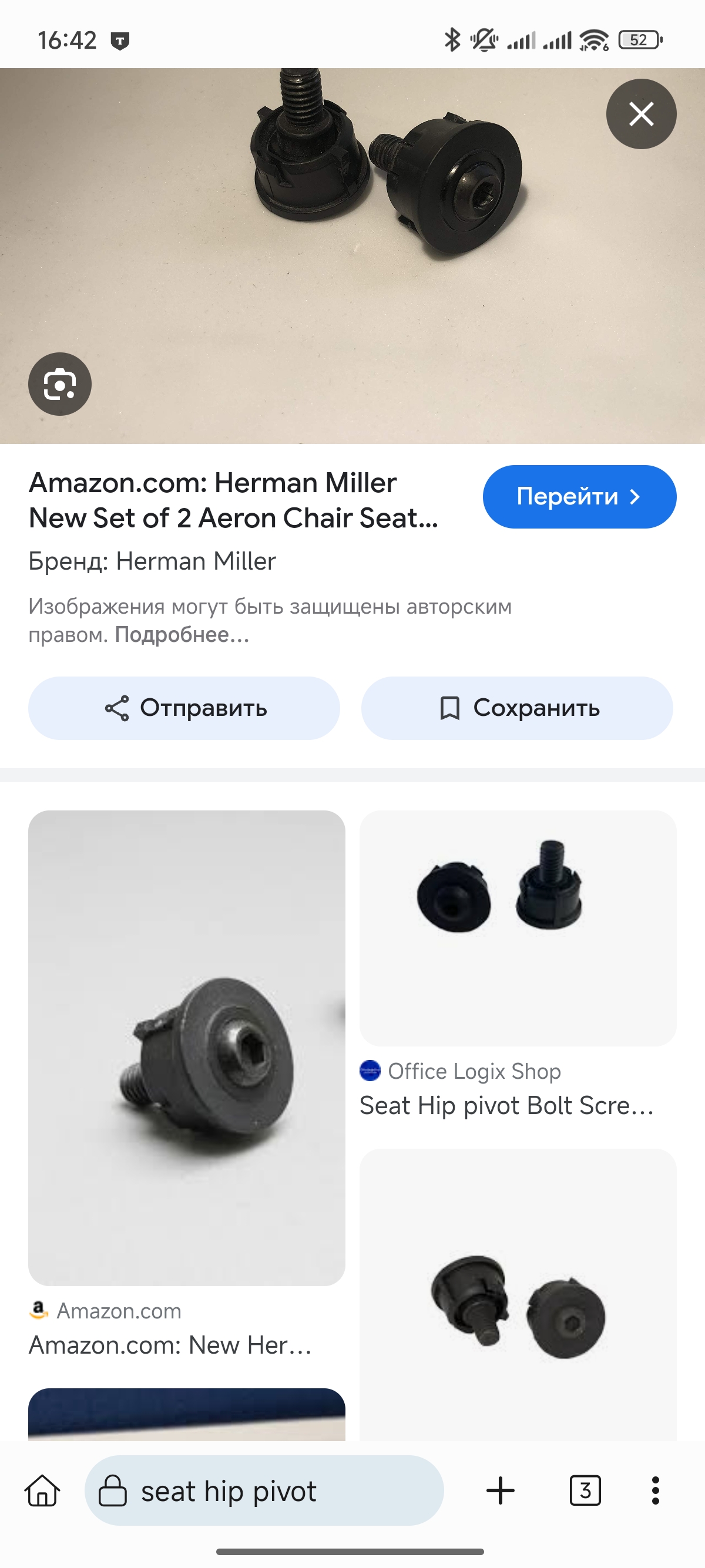Open the Herman Miller Aeron Chair Seat title
Image resolution: width=705 pixels, height=1568 pixels.
234,500
